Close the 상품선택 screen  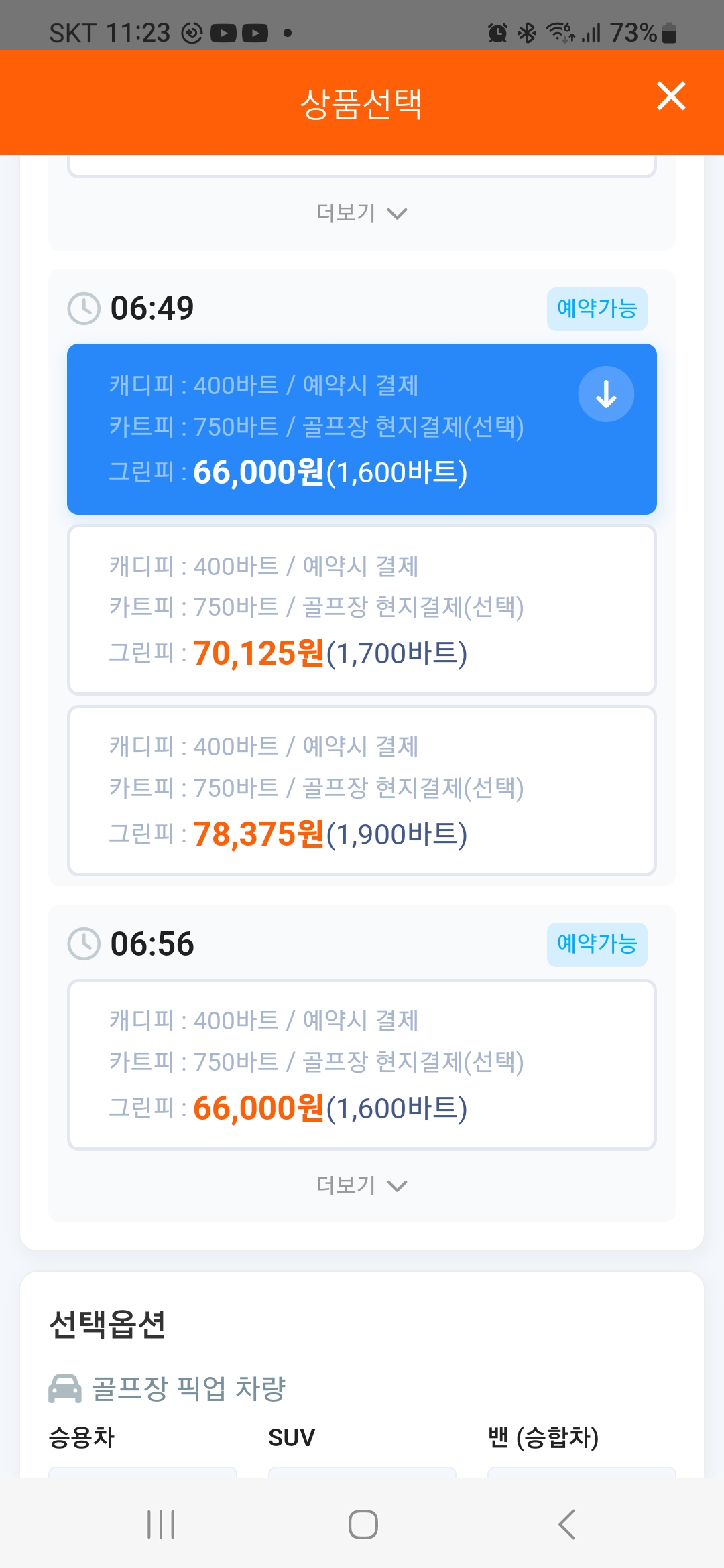[671, 96]
